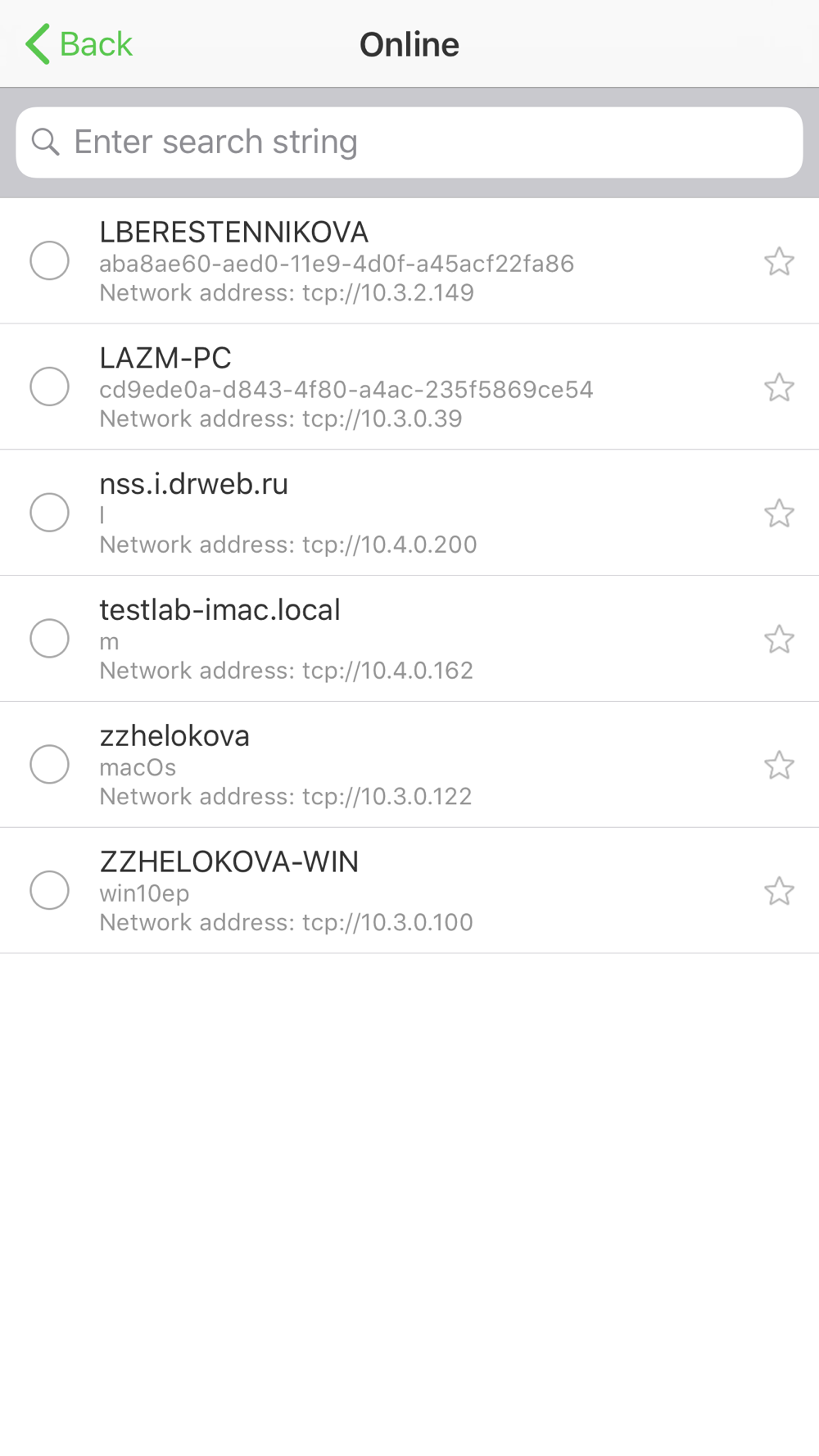Add LBERESTENNIKOVA to favorites with the star
This screenshot has width=819, height=1456.
(x=779, y=262)
